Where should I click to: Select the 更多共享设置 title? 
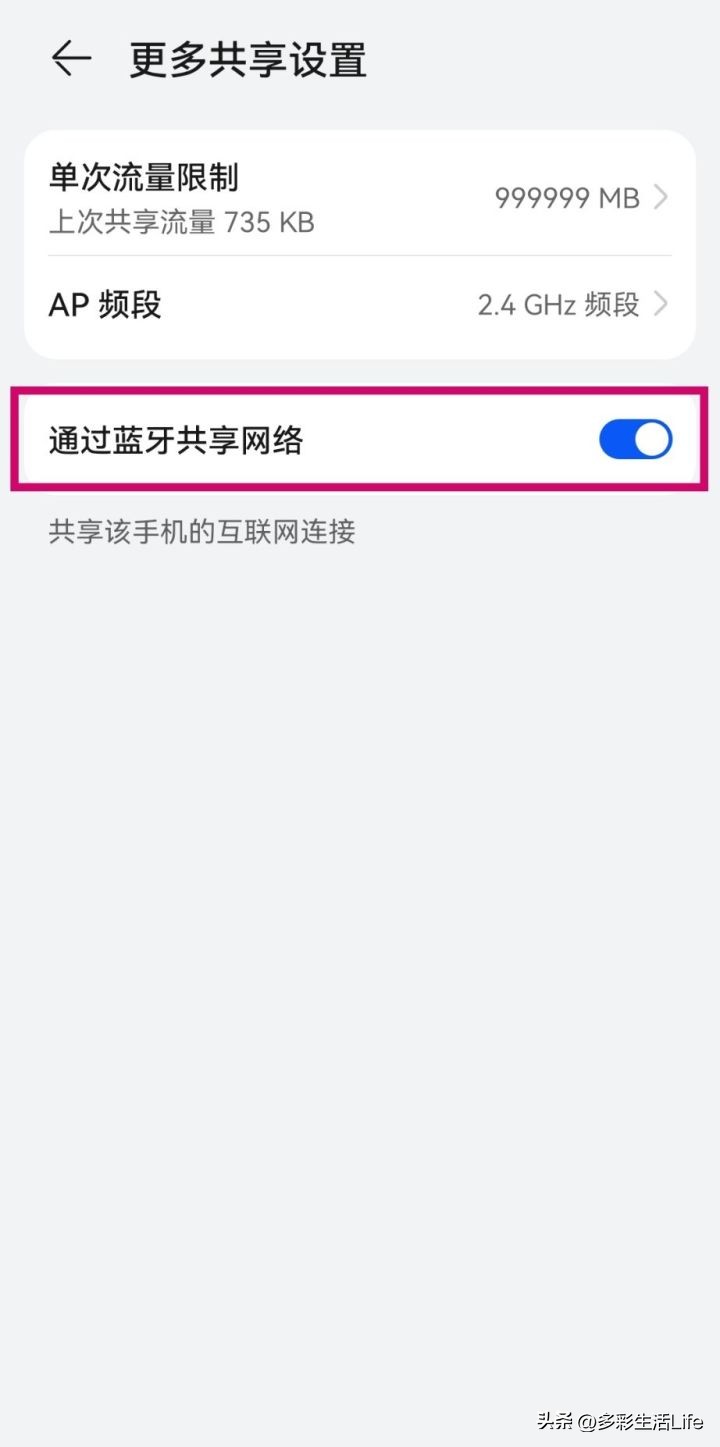pyautogui.click(x=246, y=61)
